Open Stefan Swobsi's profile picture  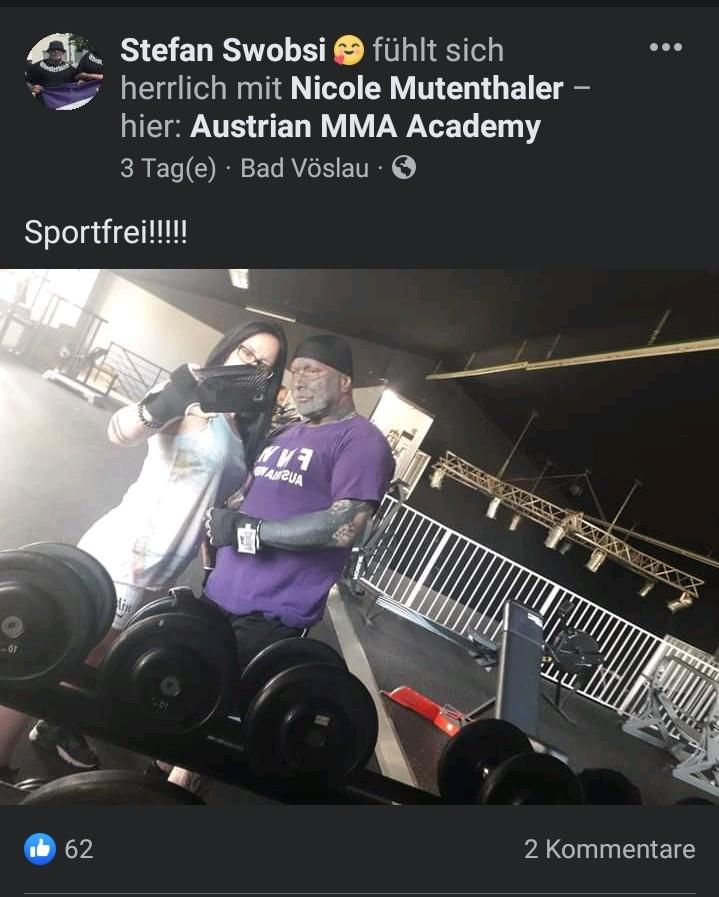[x=64, y=72]
